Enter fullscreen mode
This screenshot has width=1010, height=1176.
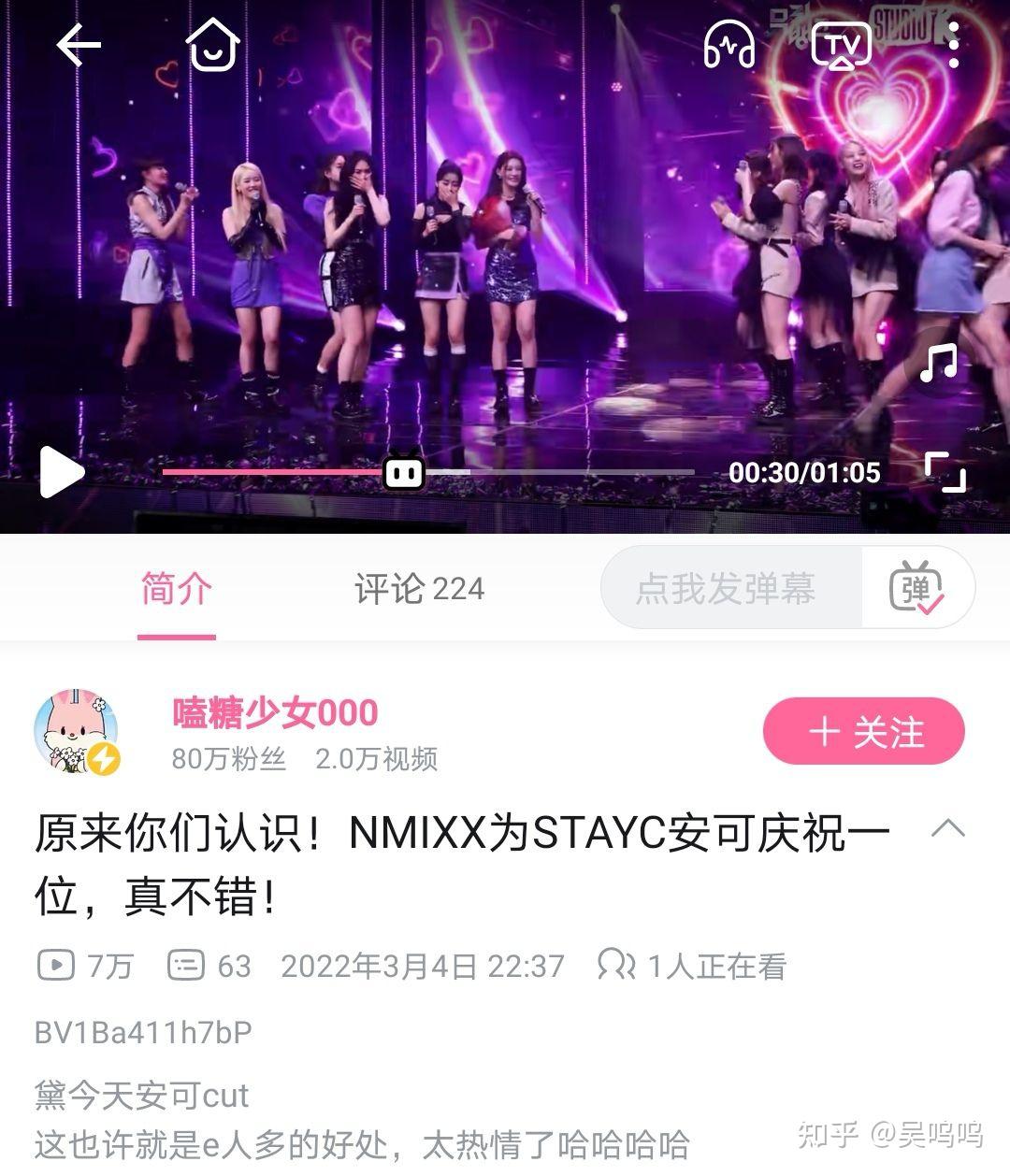pyautogui.click(x=945, y=472)
